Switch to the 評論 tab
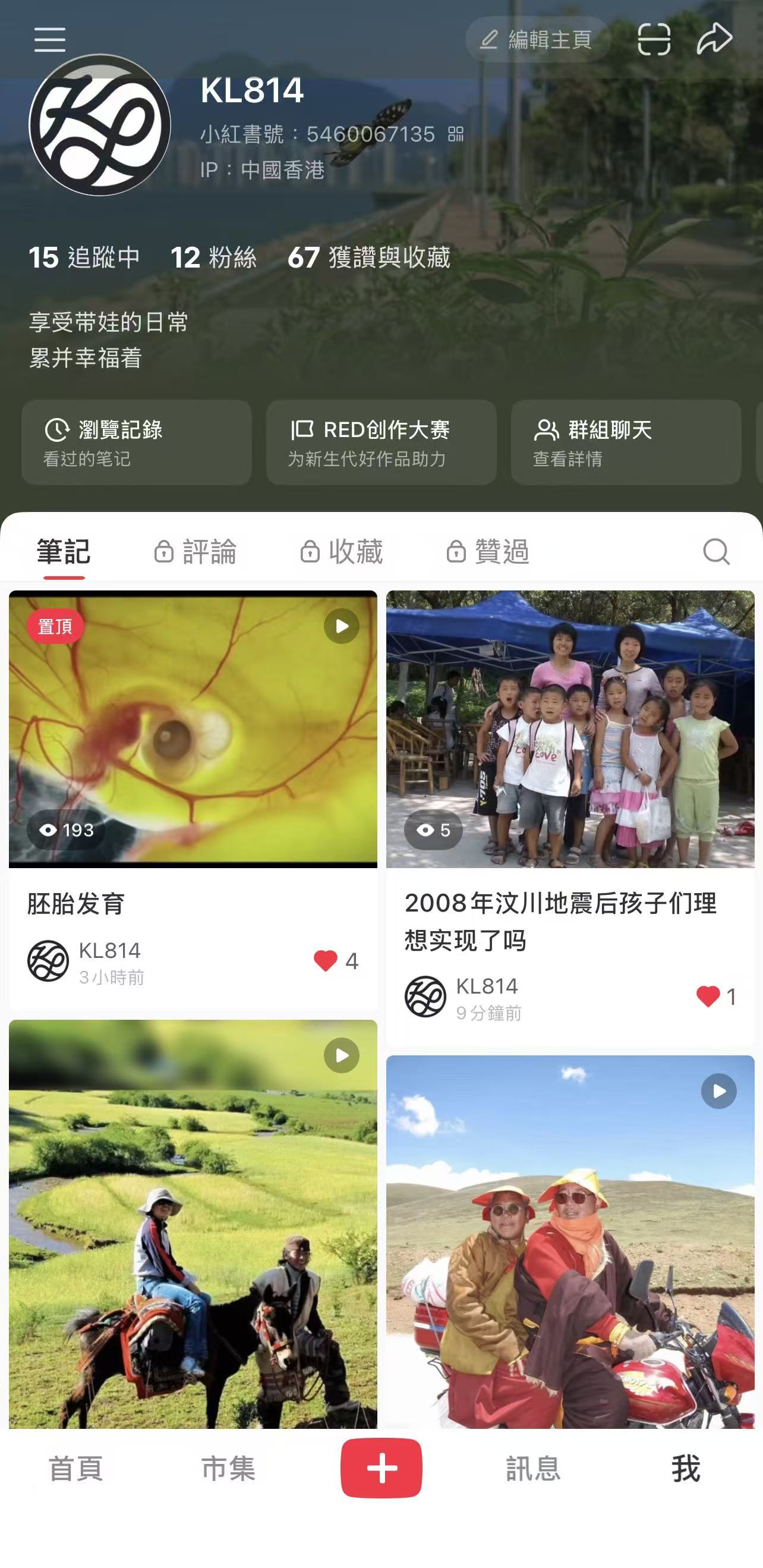This screenshot has height=1568, width=763. coord(196,552)
